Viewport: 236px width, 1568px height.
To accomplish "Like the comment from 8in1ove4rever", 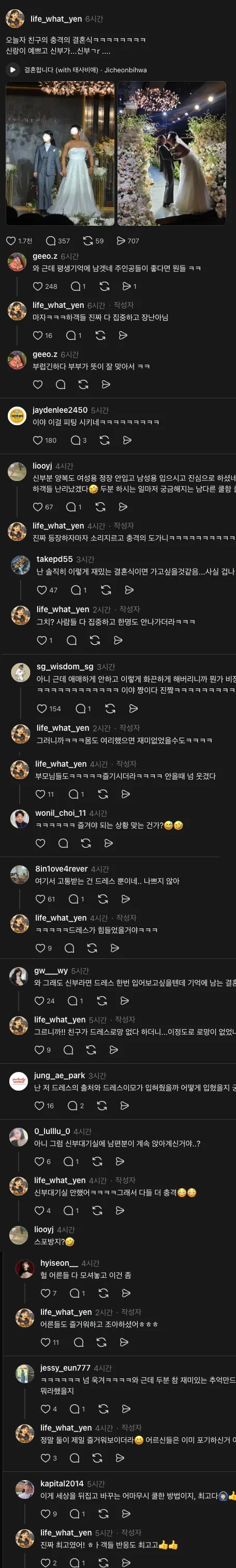I will tap(40, 899).
